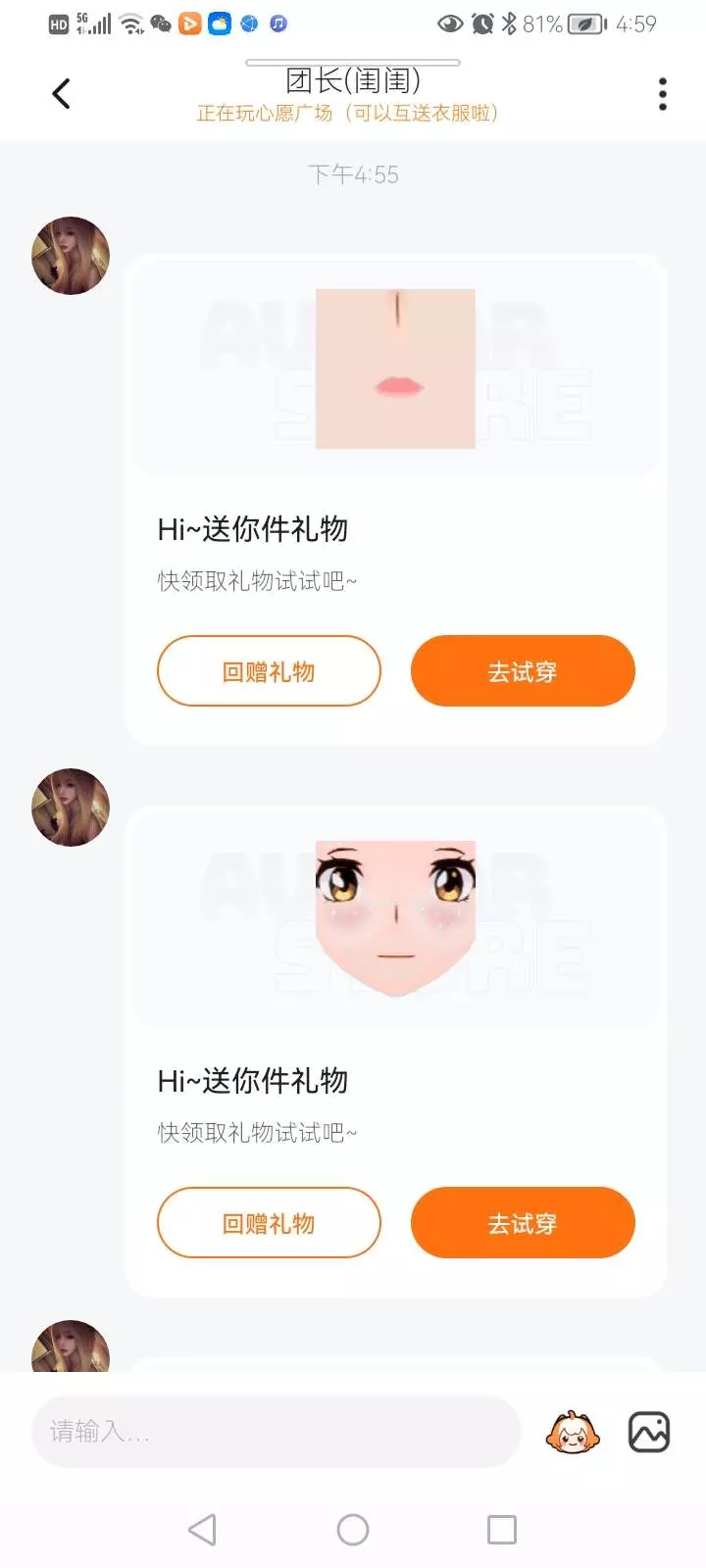Image resolution: width=706 pixels, height=1568 pixels.
Task: Open the image picker icon
Action: point(649,1432)
